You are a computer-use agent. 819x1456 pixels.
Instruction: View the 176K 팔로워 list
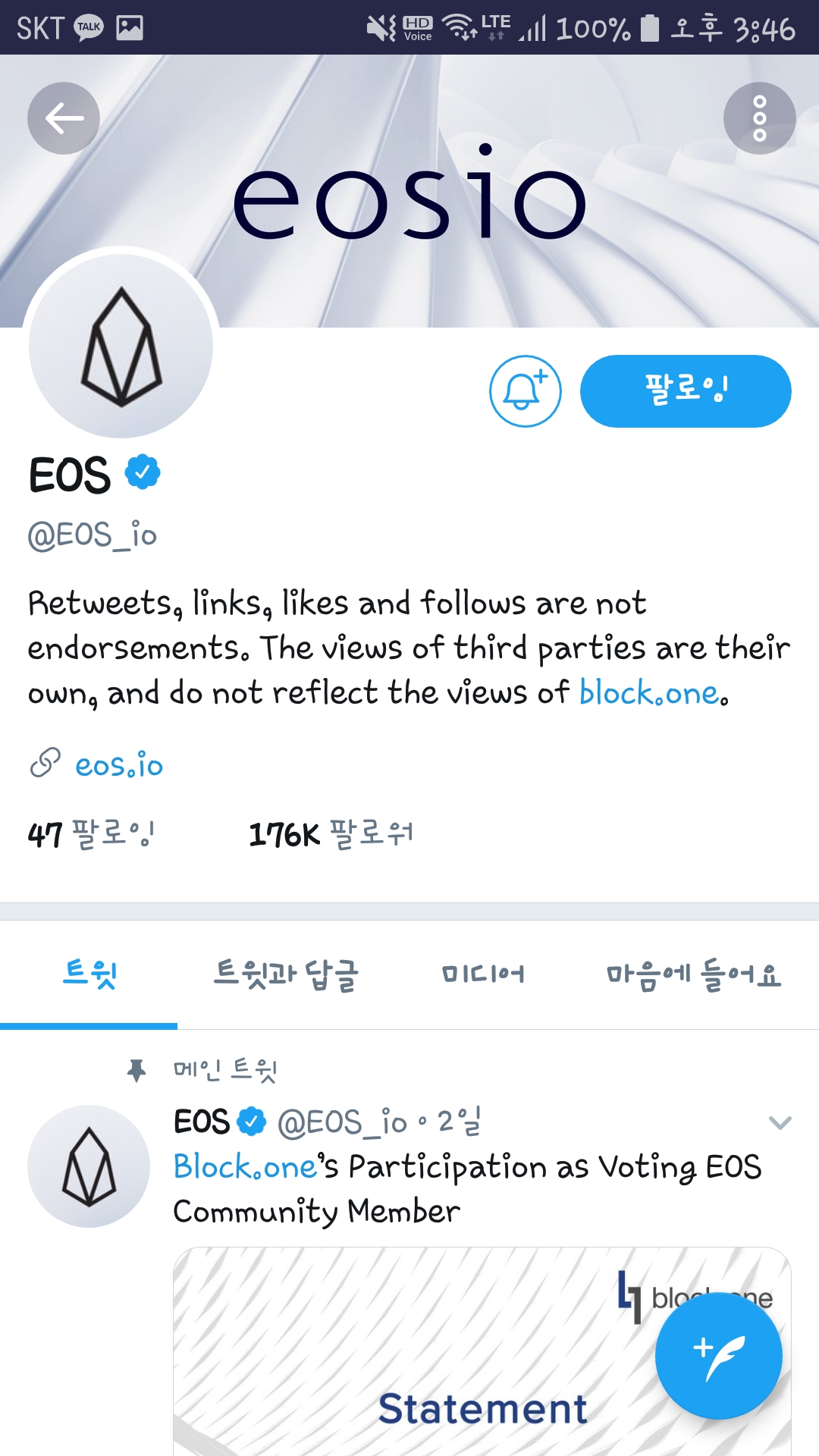point(331,834)
